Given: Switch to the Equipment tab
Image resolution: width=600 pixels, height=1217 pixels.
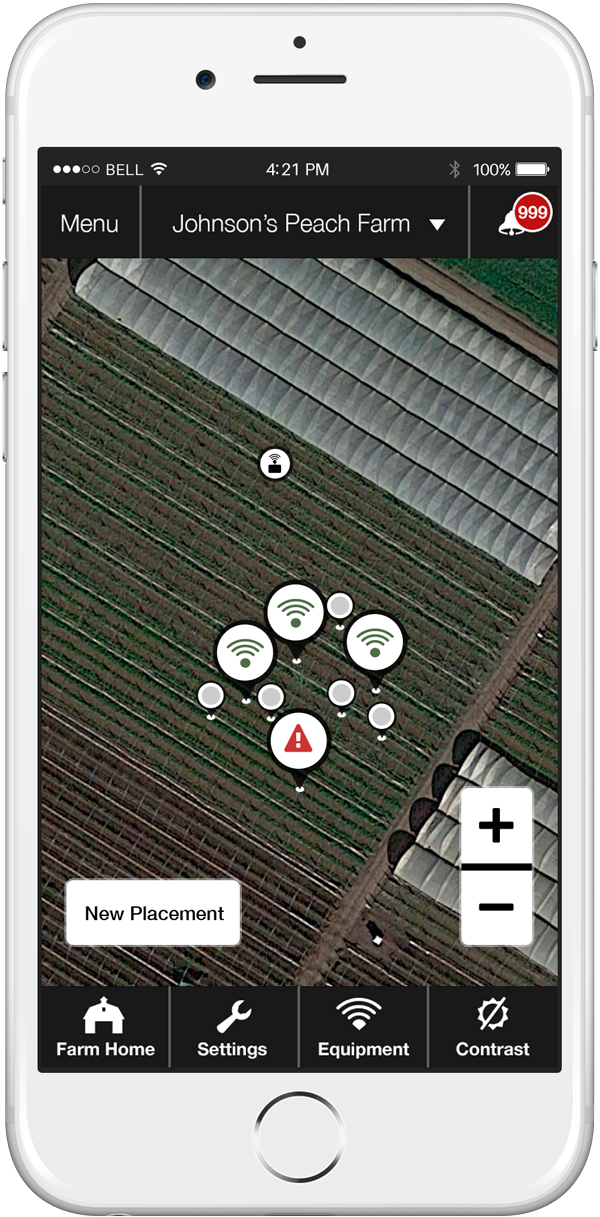Looking at the screenshot, I should pos(363,1029).
